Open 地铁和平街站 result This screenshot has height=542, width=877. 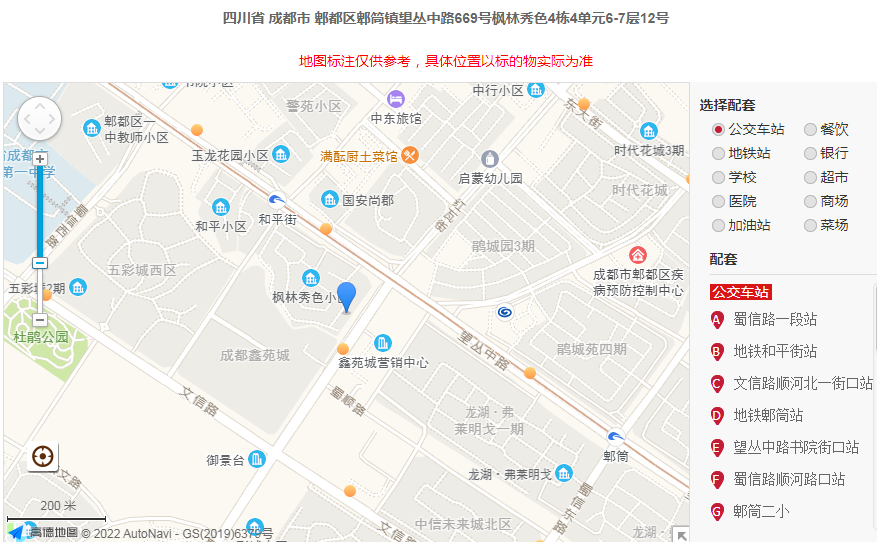(x=774, y=351)
